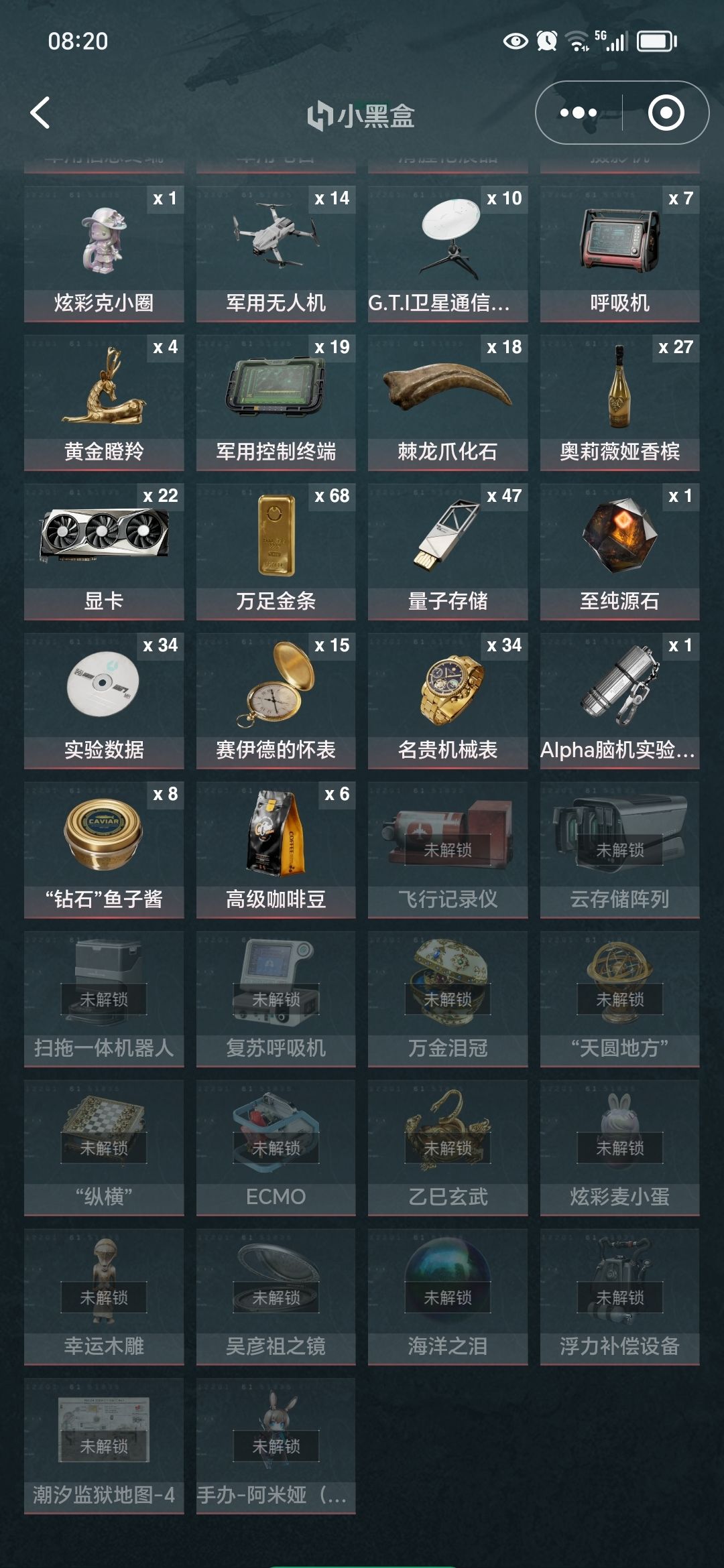This screenshot has width=724, height=1568.
Task: Open the 炫彩克小圈 item tile
Action: (x=104, y=254)
